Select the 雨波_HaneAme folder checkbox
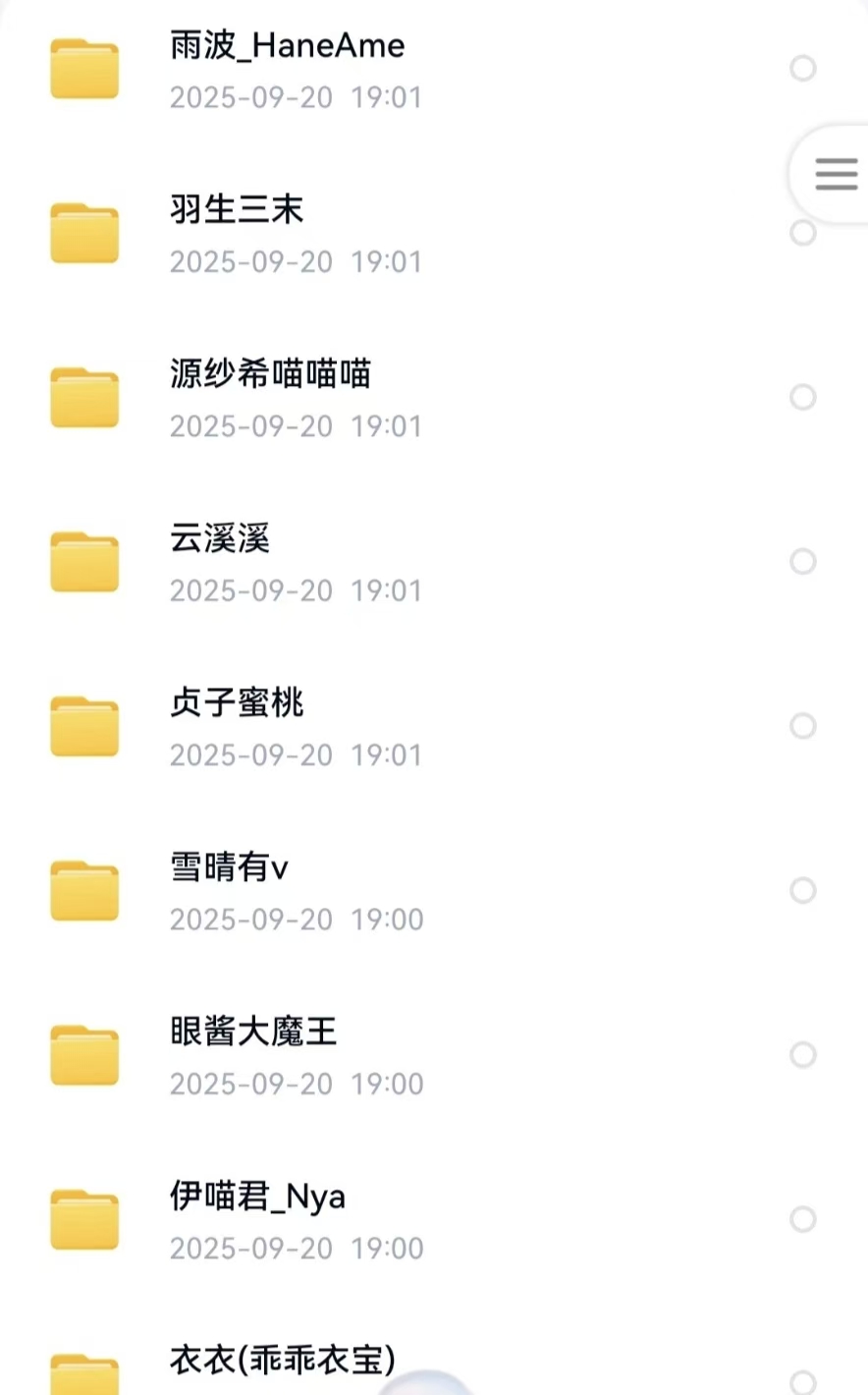This screenshot has width=868, height=1395. (x=803, y=68)
